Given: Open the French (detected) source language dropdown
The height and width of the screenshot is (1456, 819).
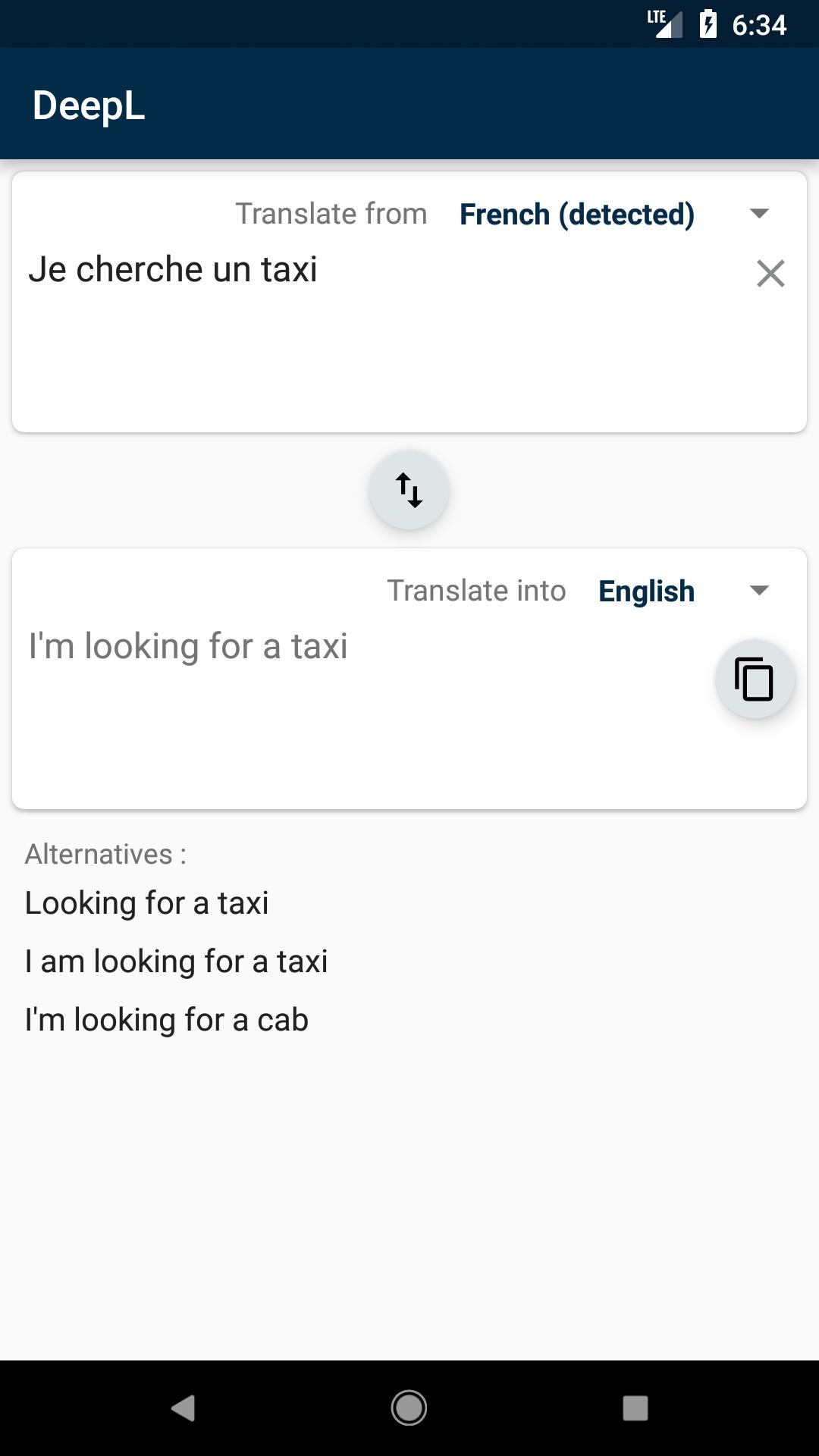Looking at the screenshot, I should pos(614,214).
